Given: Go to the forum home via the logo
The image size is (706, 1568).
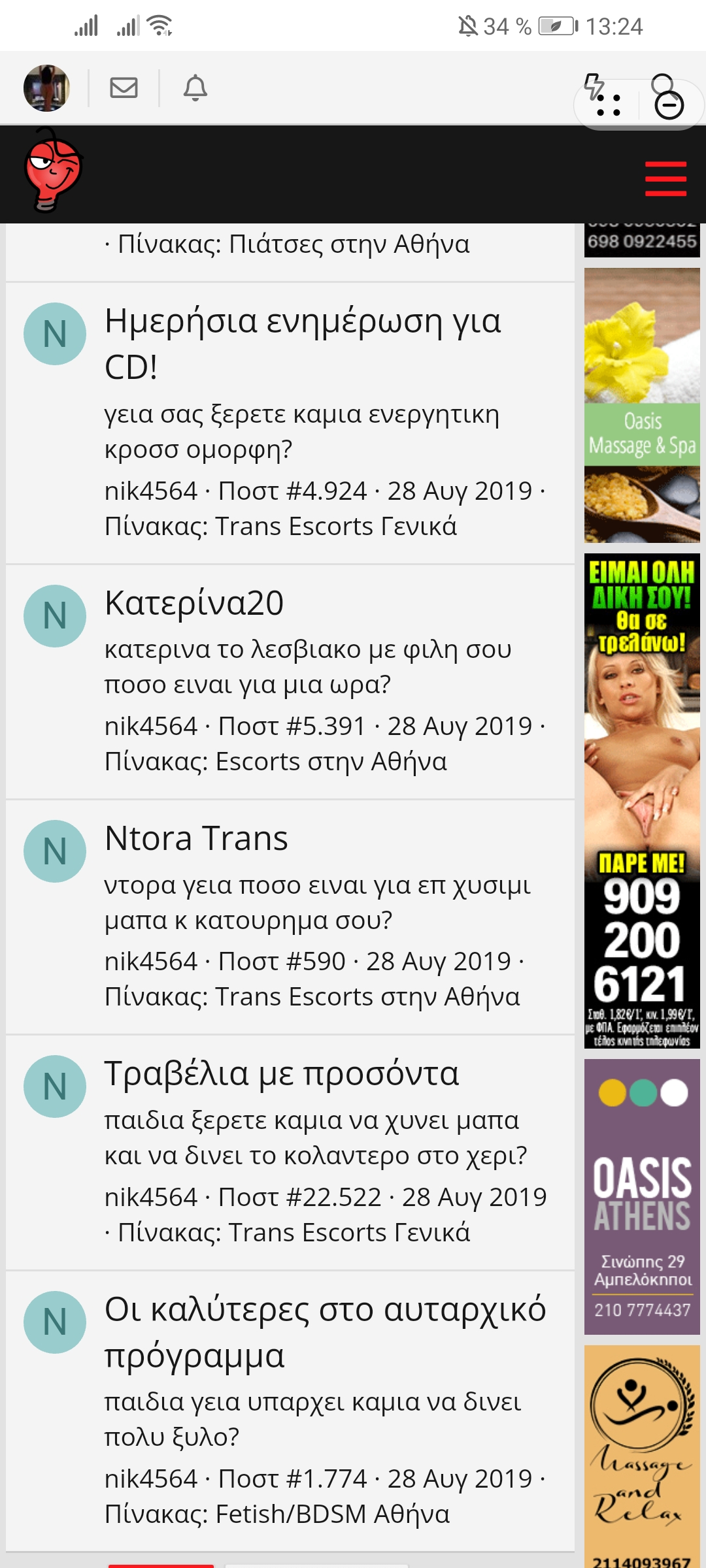Looking at the screenshot, I should [x=53, y=171].
